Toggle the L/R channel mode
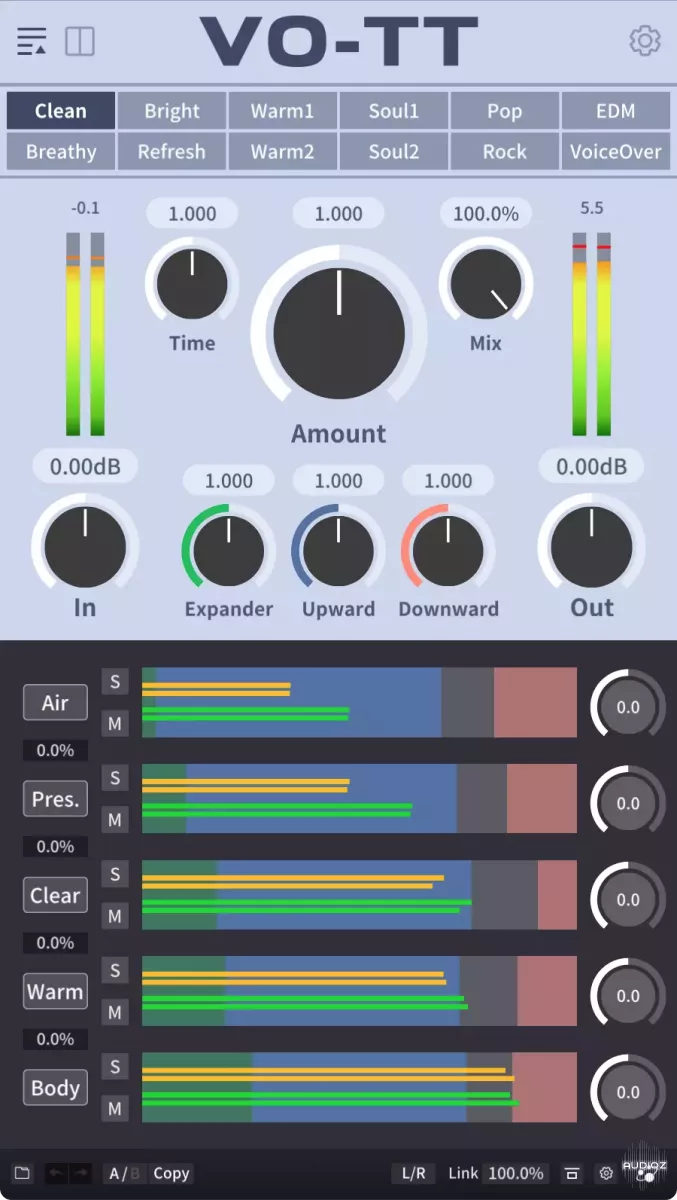 [414, 1173]
